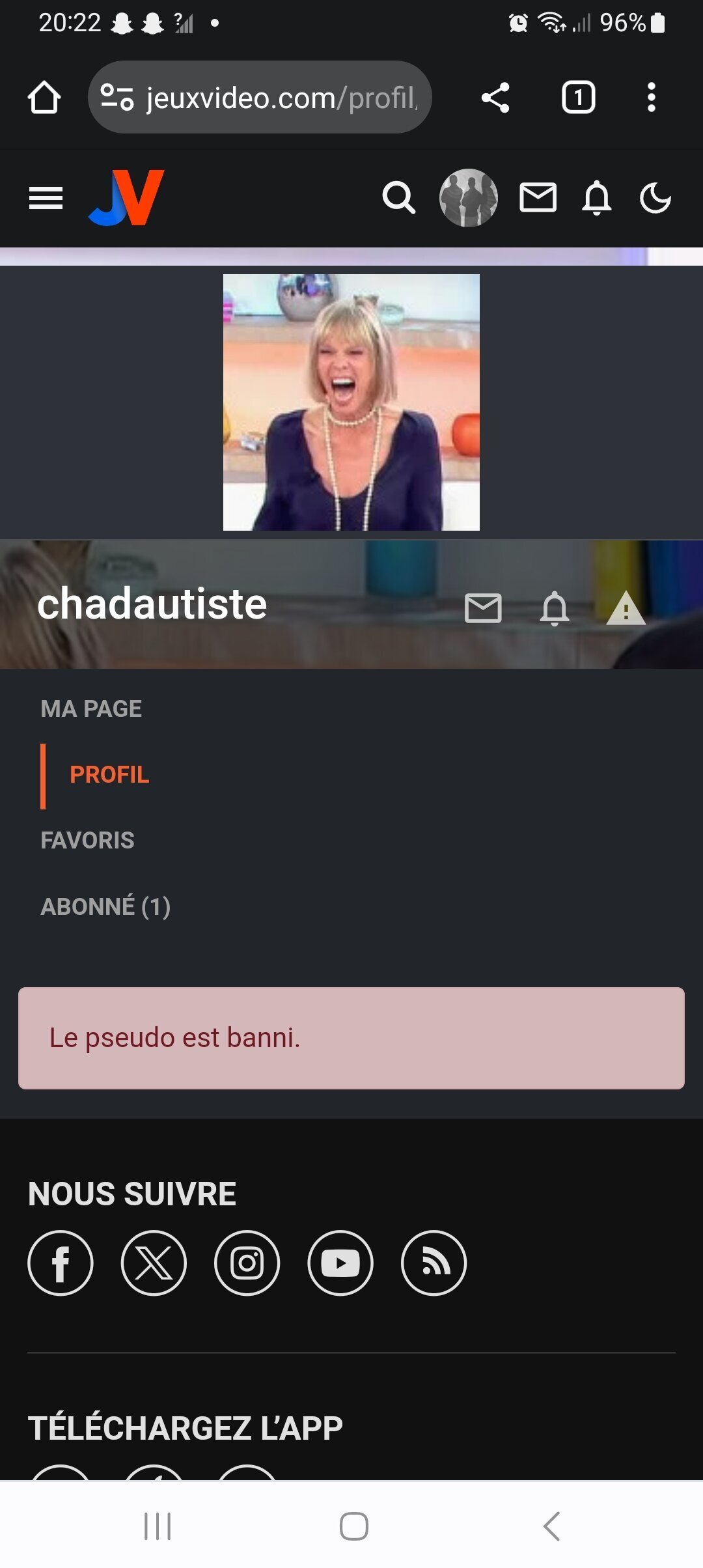Open the site hamburger menu

(x=46, y=198)
